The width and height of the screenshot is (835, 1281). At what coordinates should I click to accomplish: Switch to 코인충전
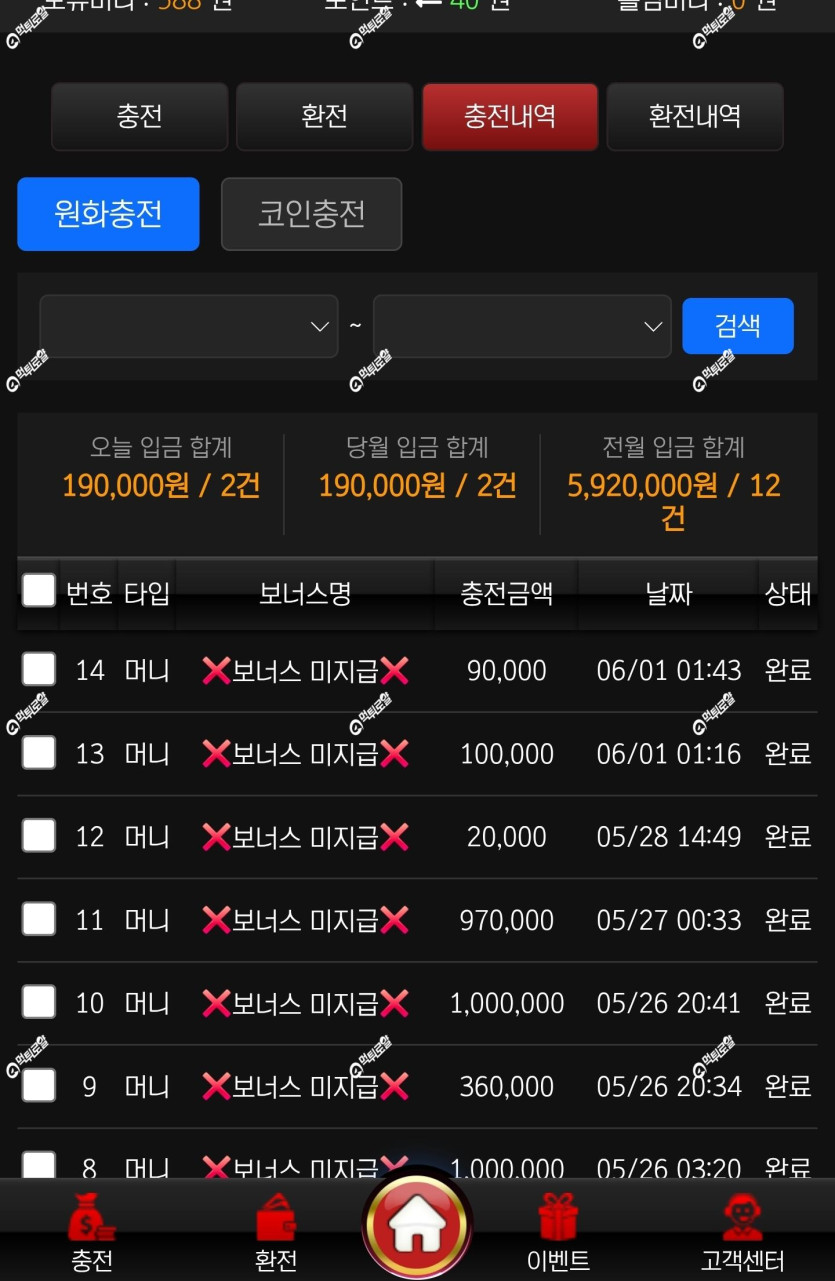coord(312,214)
